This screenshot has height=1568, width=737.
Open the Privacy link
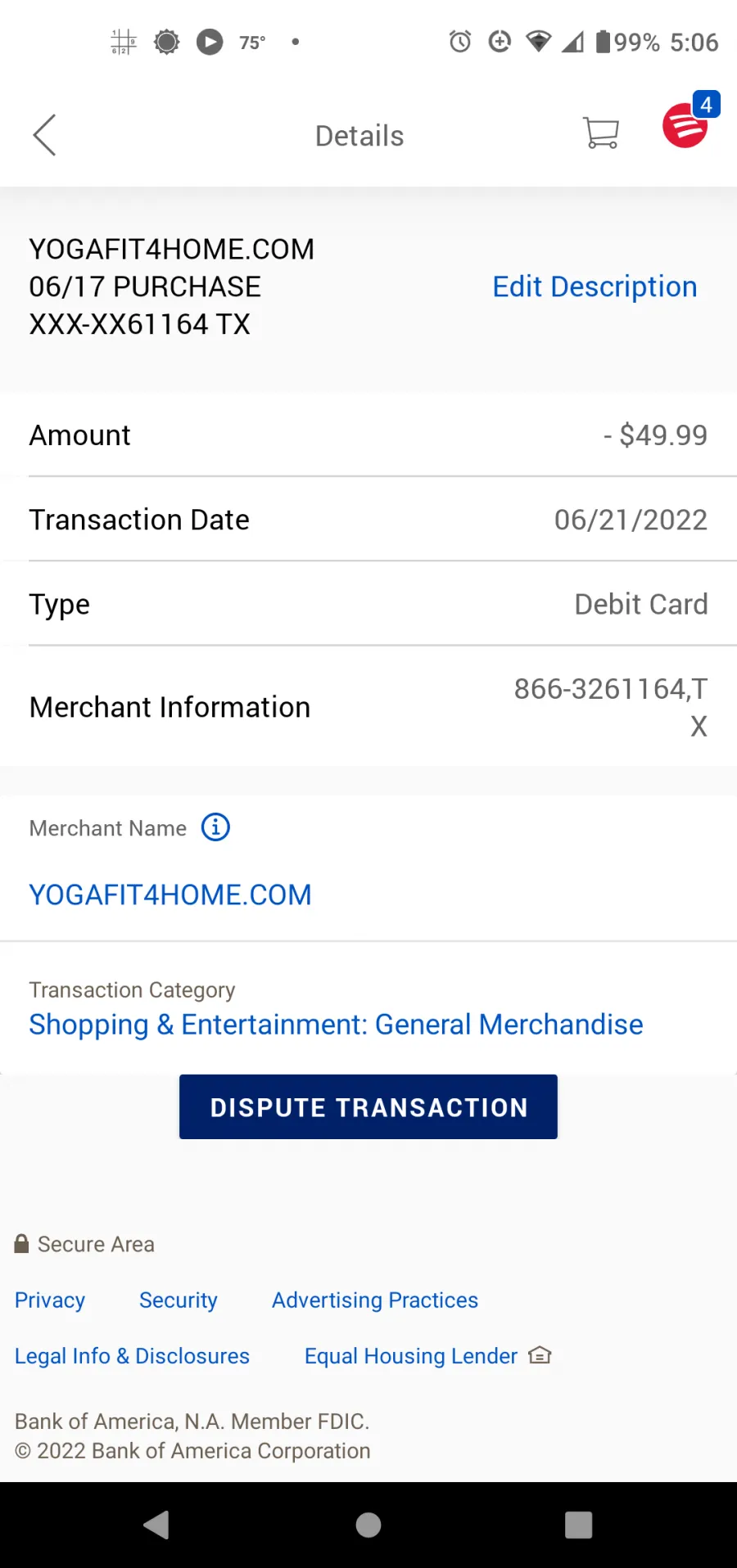50,1300
